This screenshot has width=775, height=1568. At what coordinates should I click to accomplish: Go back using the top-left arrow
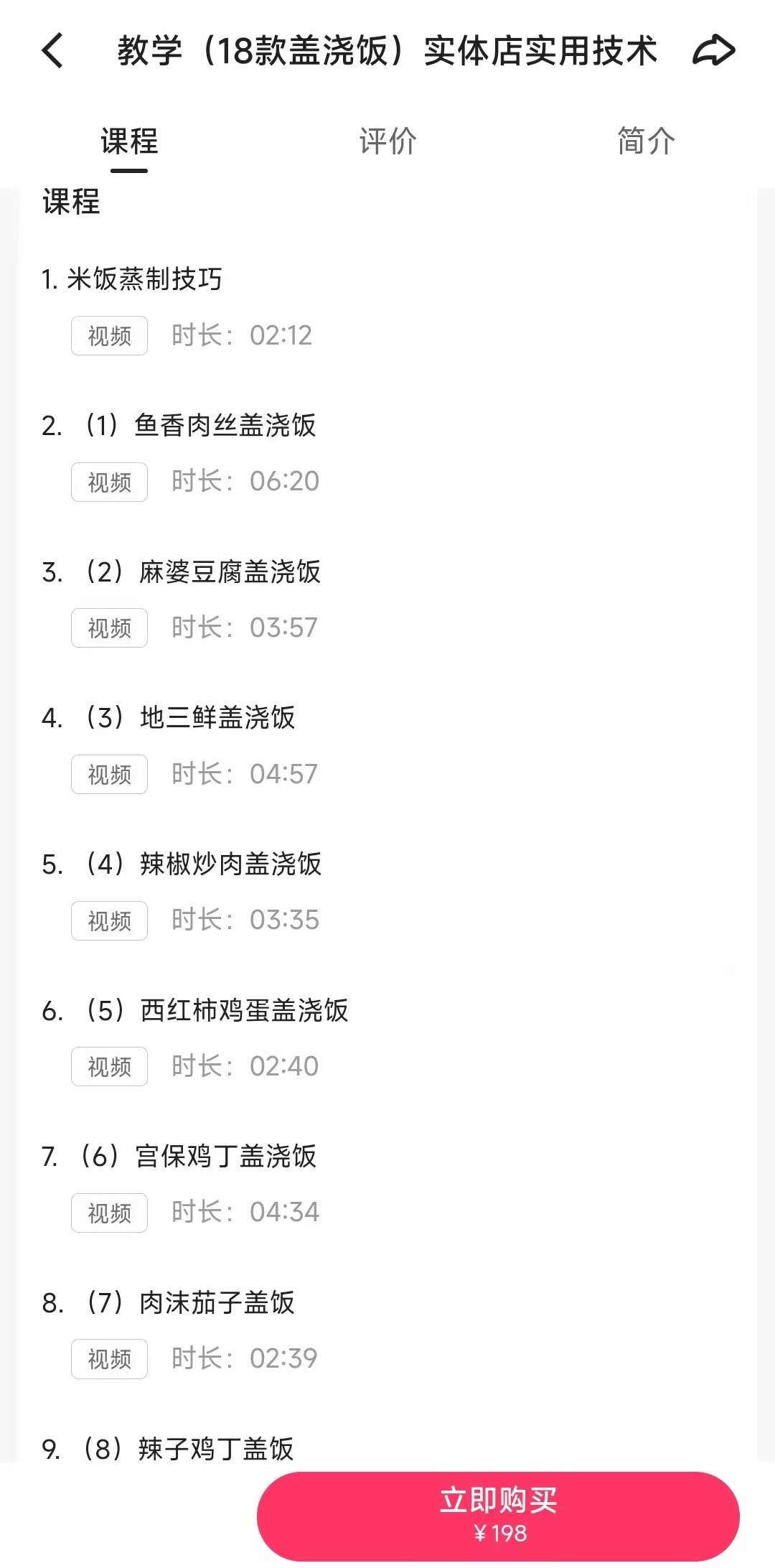pos(52,51)
